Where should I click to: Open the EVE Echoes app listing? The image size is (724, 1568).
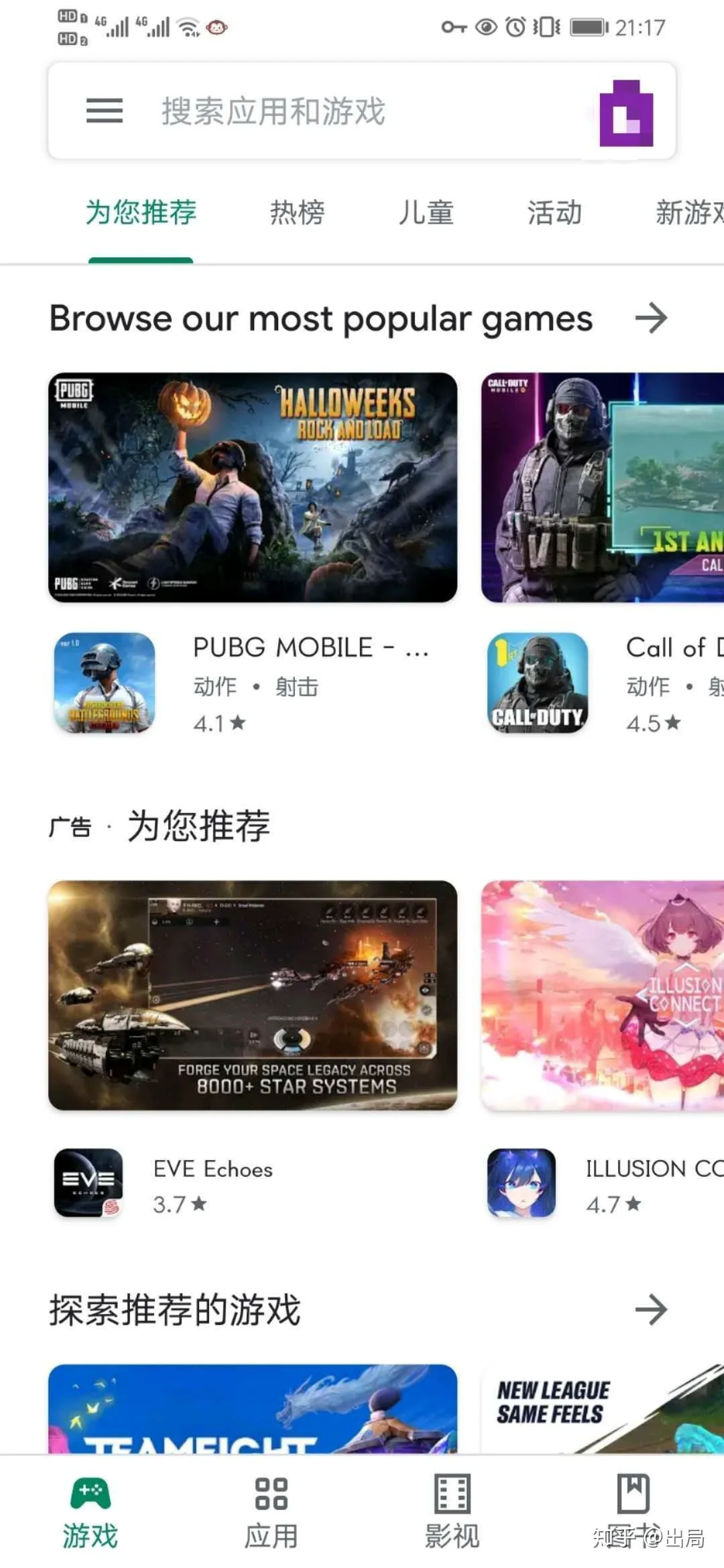[x=201, y=1183]
